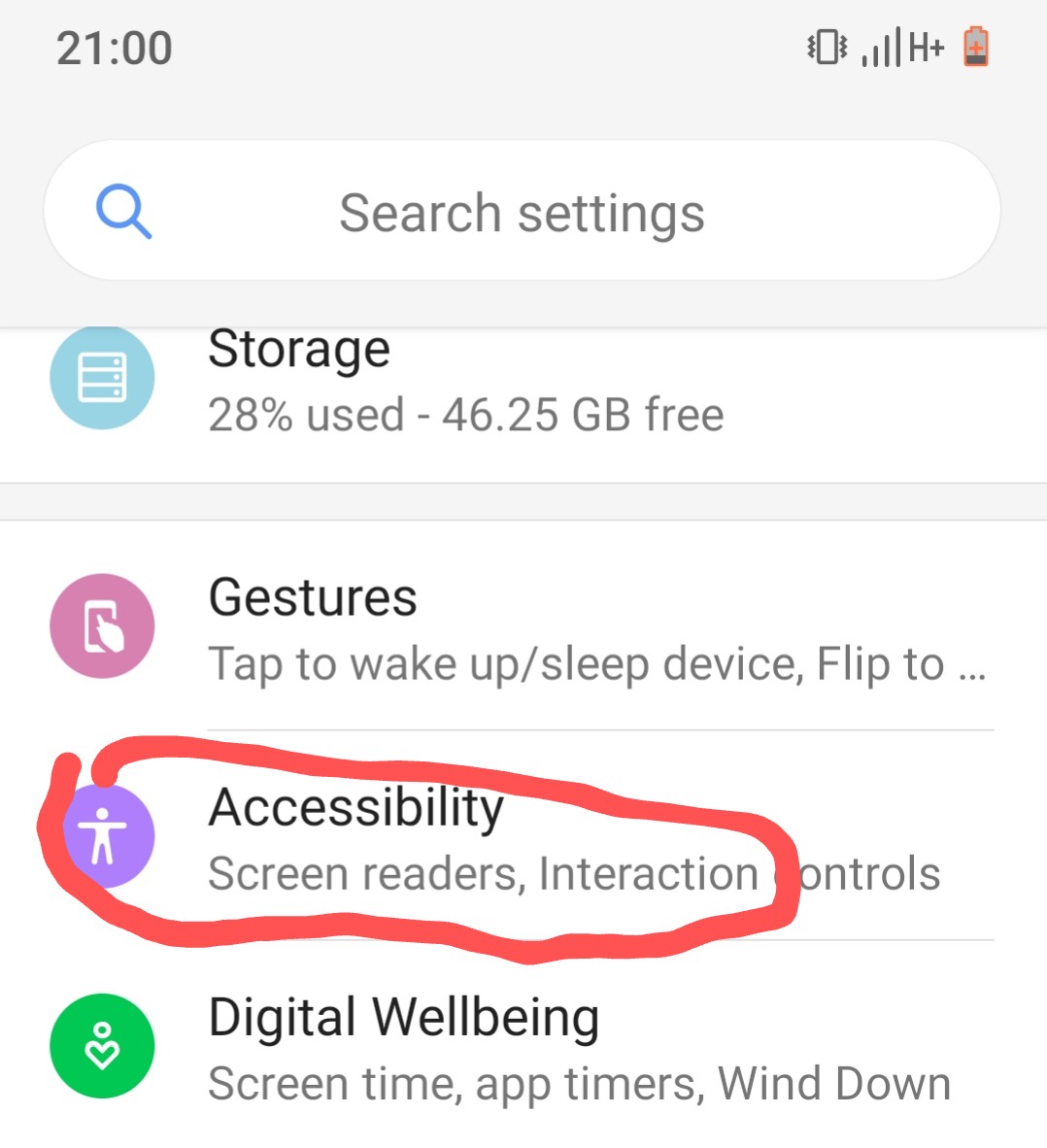This screenshot has height=1148, width=1047.
Task: Tap the Search settings field
Action: [x=522, y=212]
